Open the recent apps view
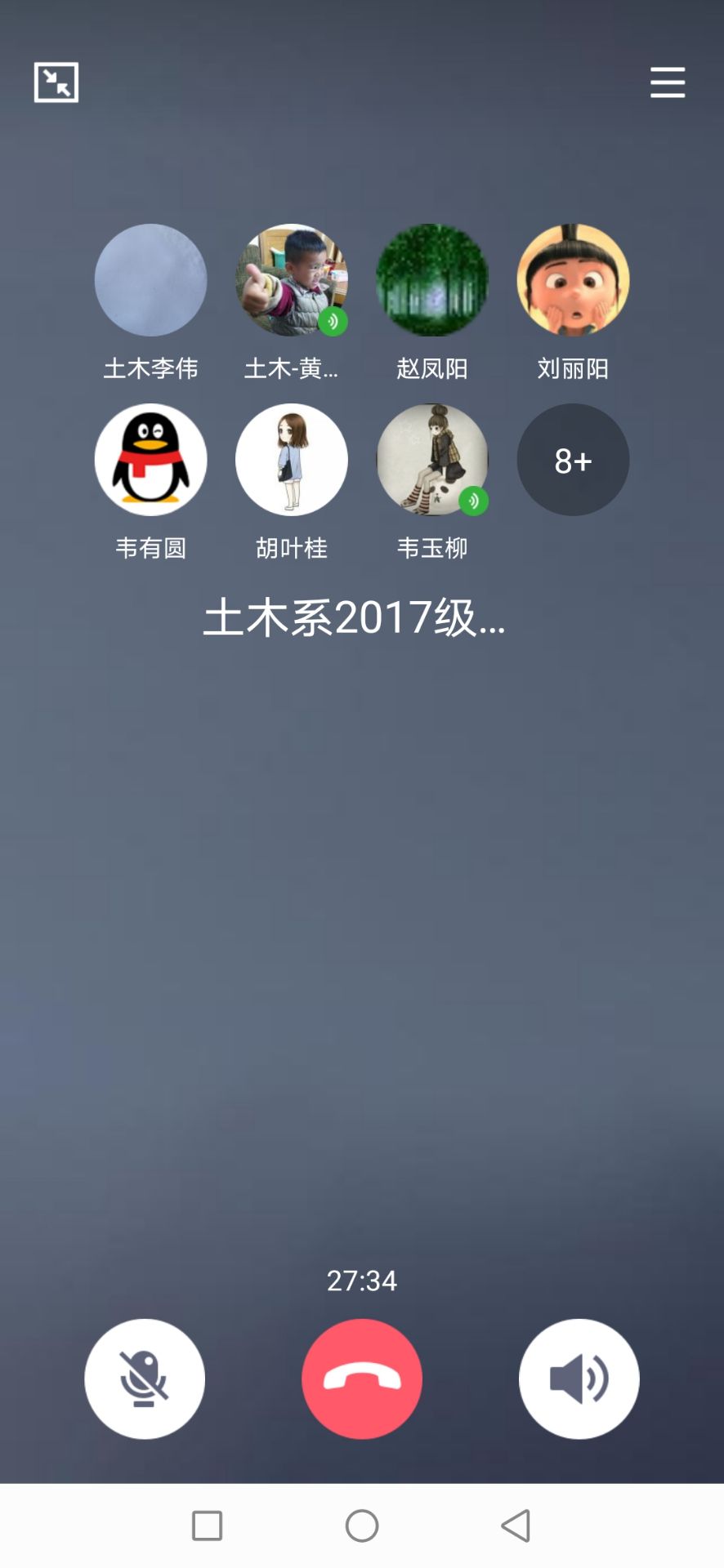 click(x=207, y=1525)
